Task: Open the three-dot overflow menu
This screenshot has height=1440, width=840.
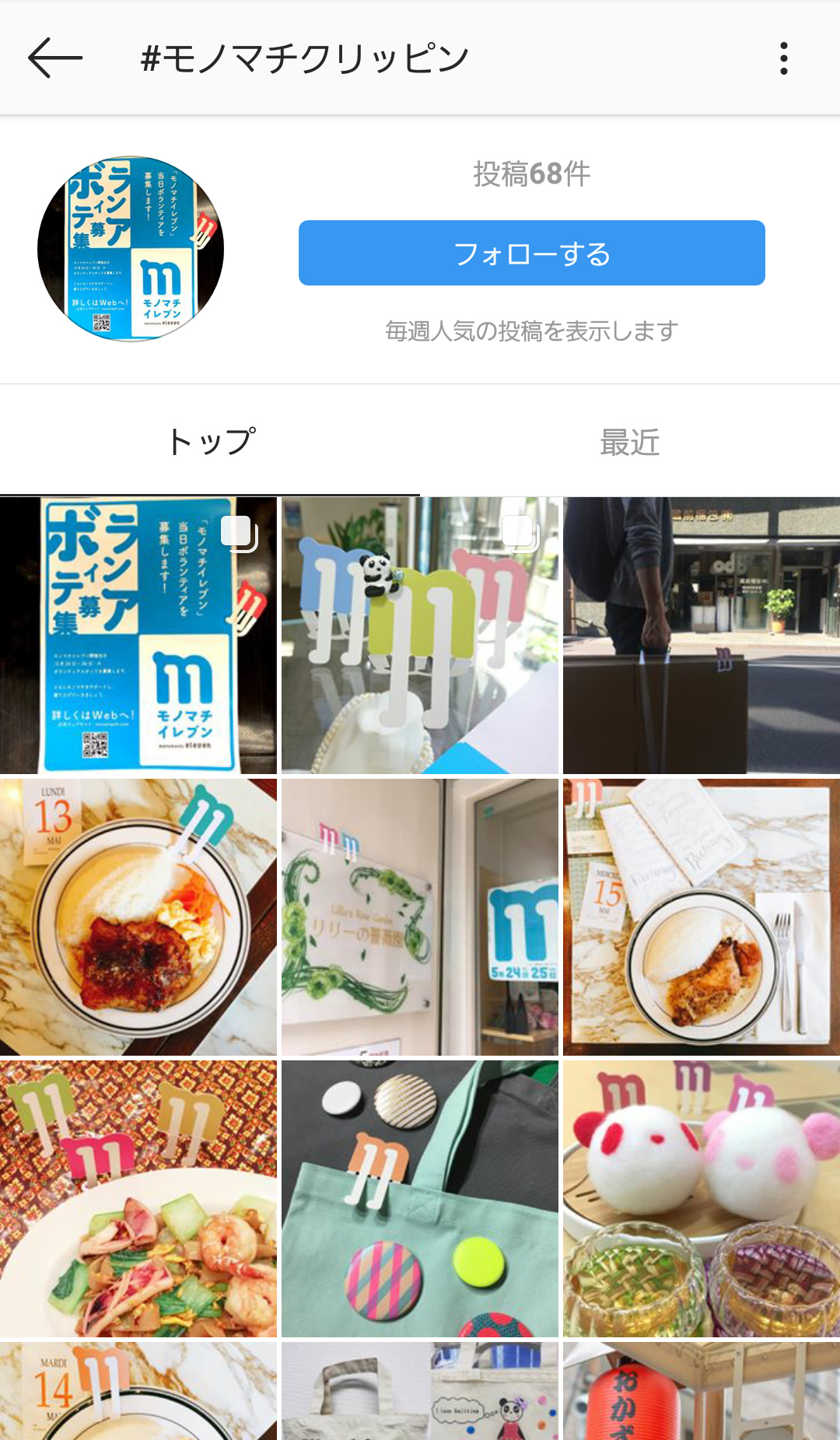Action: pos(783,58)
